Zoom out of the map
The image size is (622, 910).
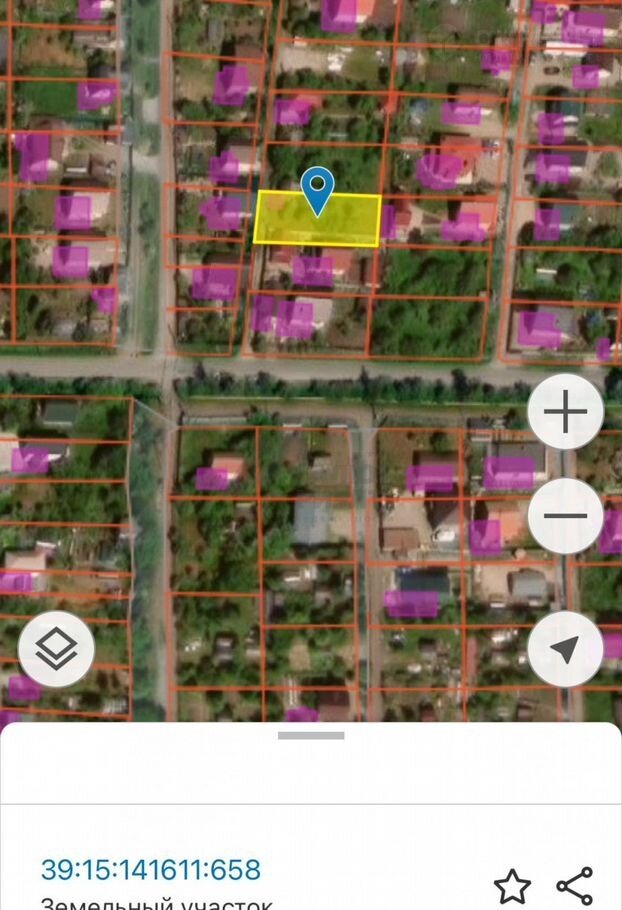pos(565,516)
